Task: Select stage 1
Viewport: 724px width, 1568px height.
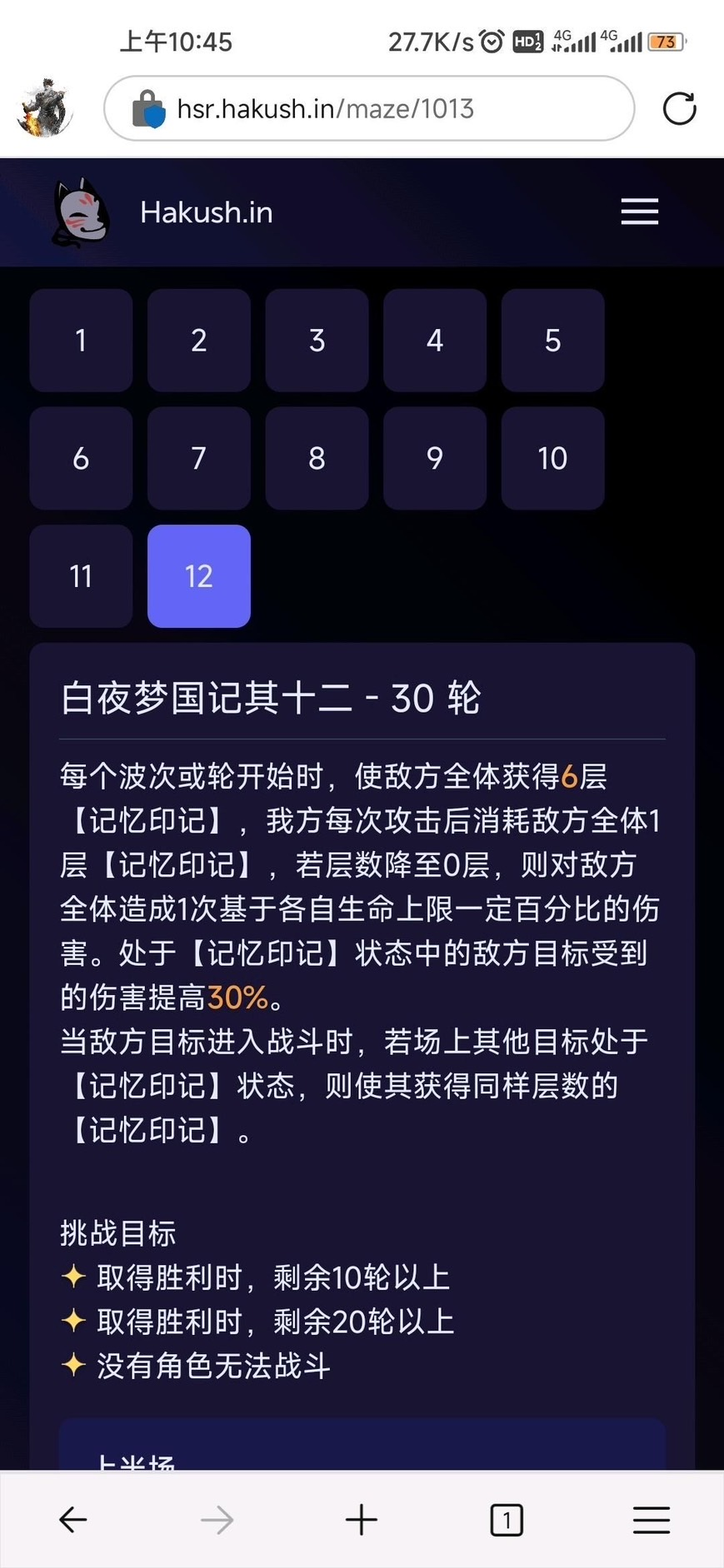Action: click(81, 340)
